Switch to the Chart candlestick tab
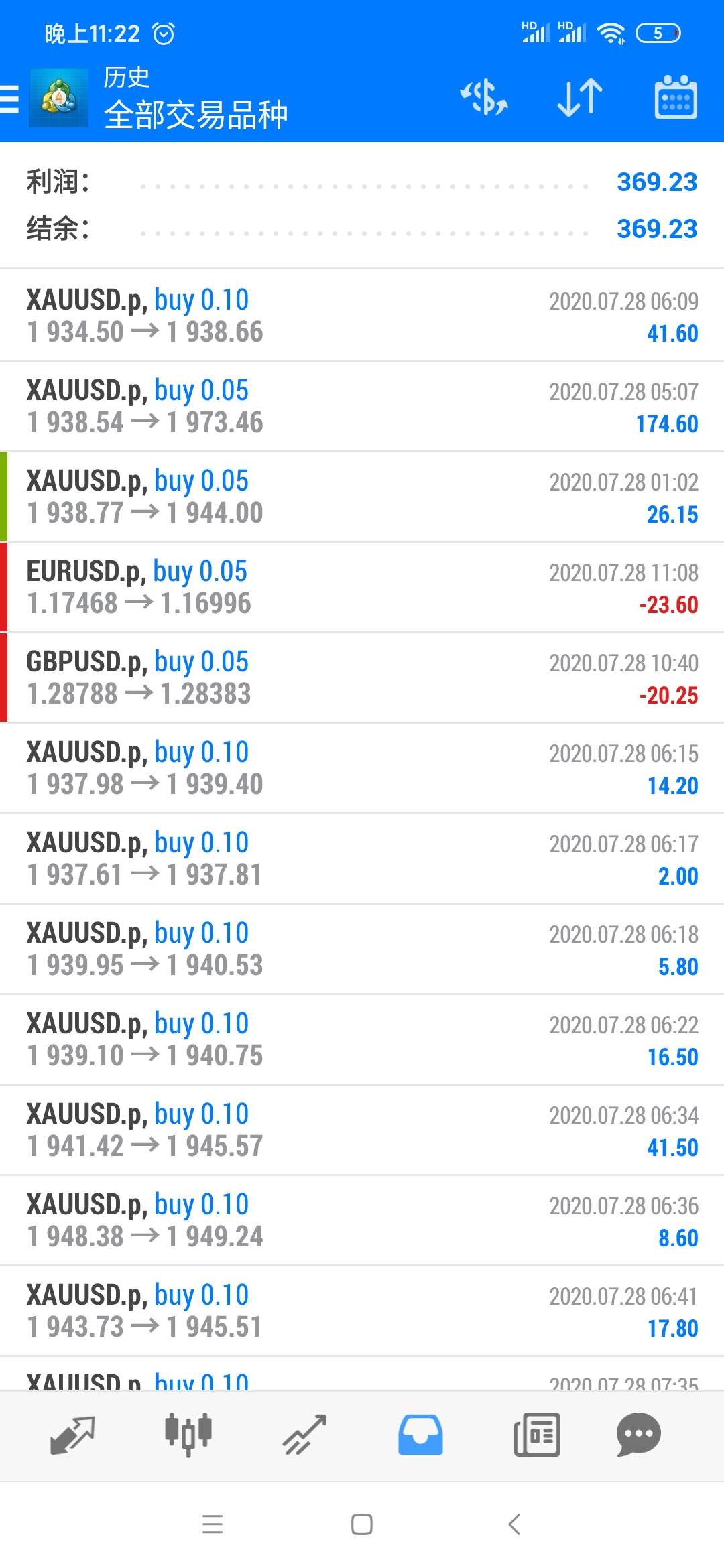The width and height of the screenshot is (724, 1568). (x=188, y=1435)
